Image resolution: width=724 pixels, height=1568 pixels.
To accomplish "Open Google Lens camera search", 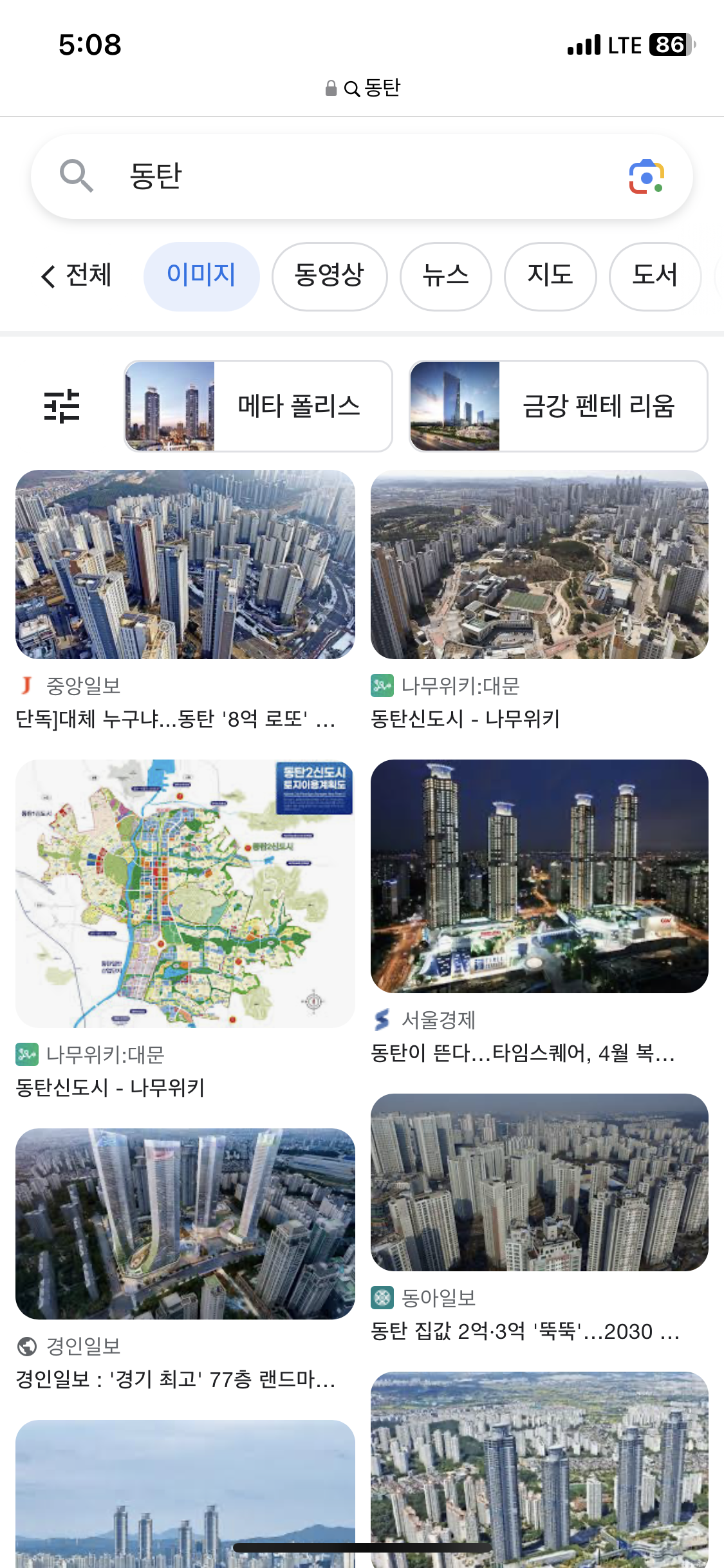I will pyautogui.click(x=646, y=176).
